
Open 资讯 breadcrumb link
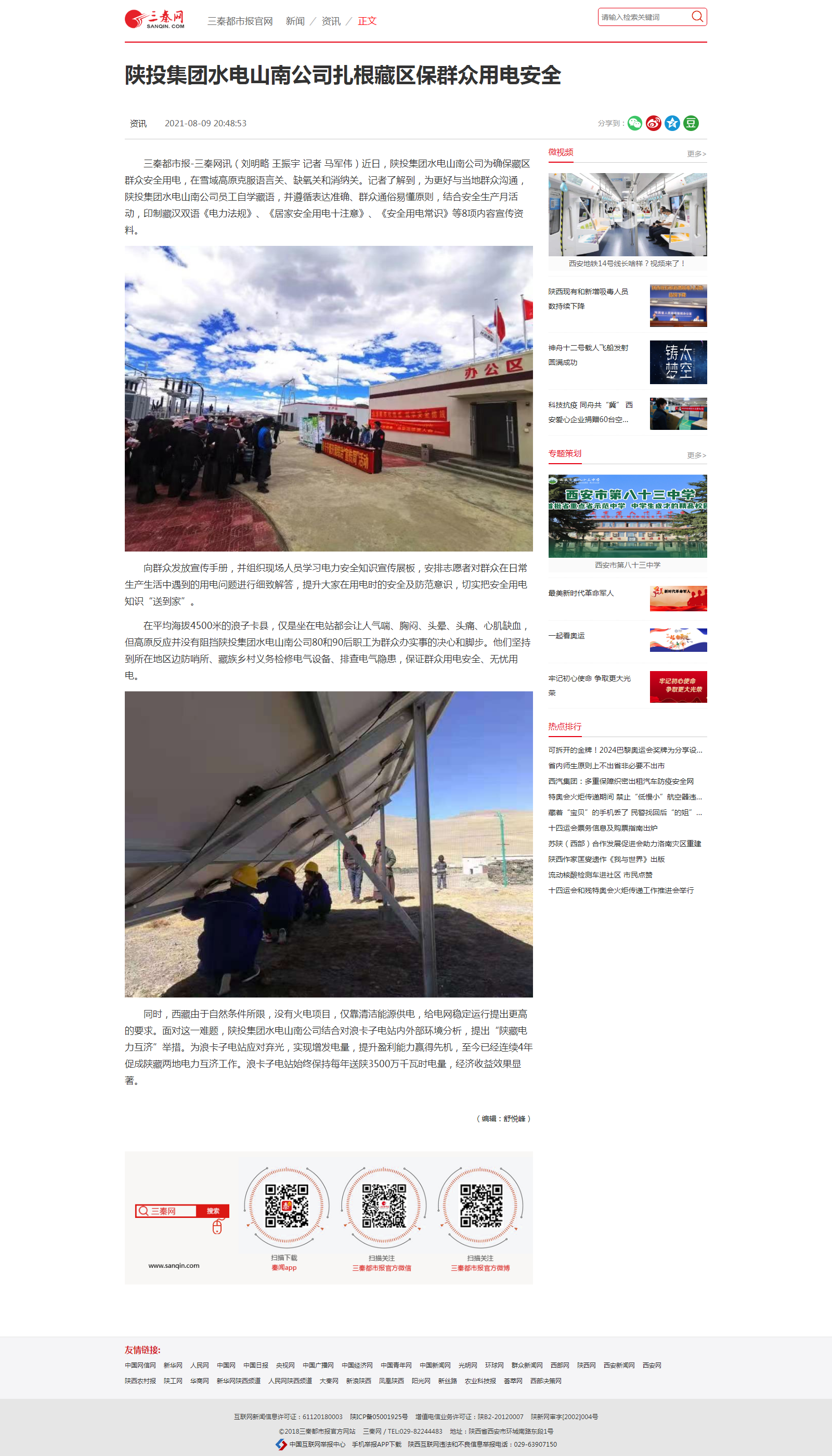(x=331, y=21)
